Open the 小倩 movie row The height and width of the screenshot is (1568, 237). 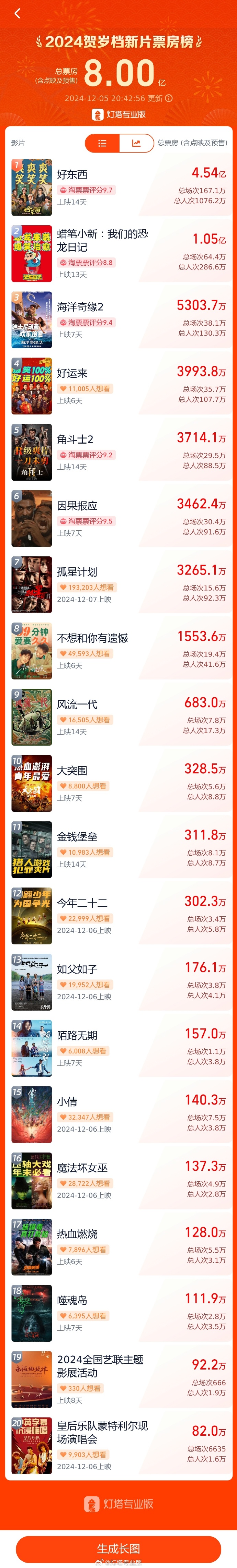[x=118, y=1115]
